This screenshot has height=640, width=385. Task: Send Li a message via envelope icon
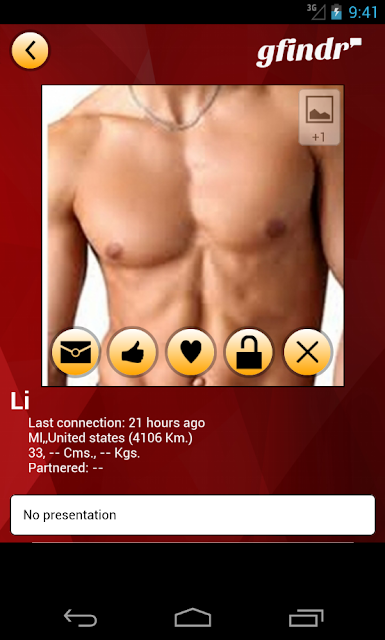(76, 352)
